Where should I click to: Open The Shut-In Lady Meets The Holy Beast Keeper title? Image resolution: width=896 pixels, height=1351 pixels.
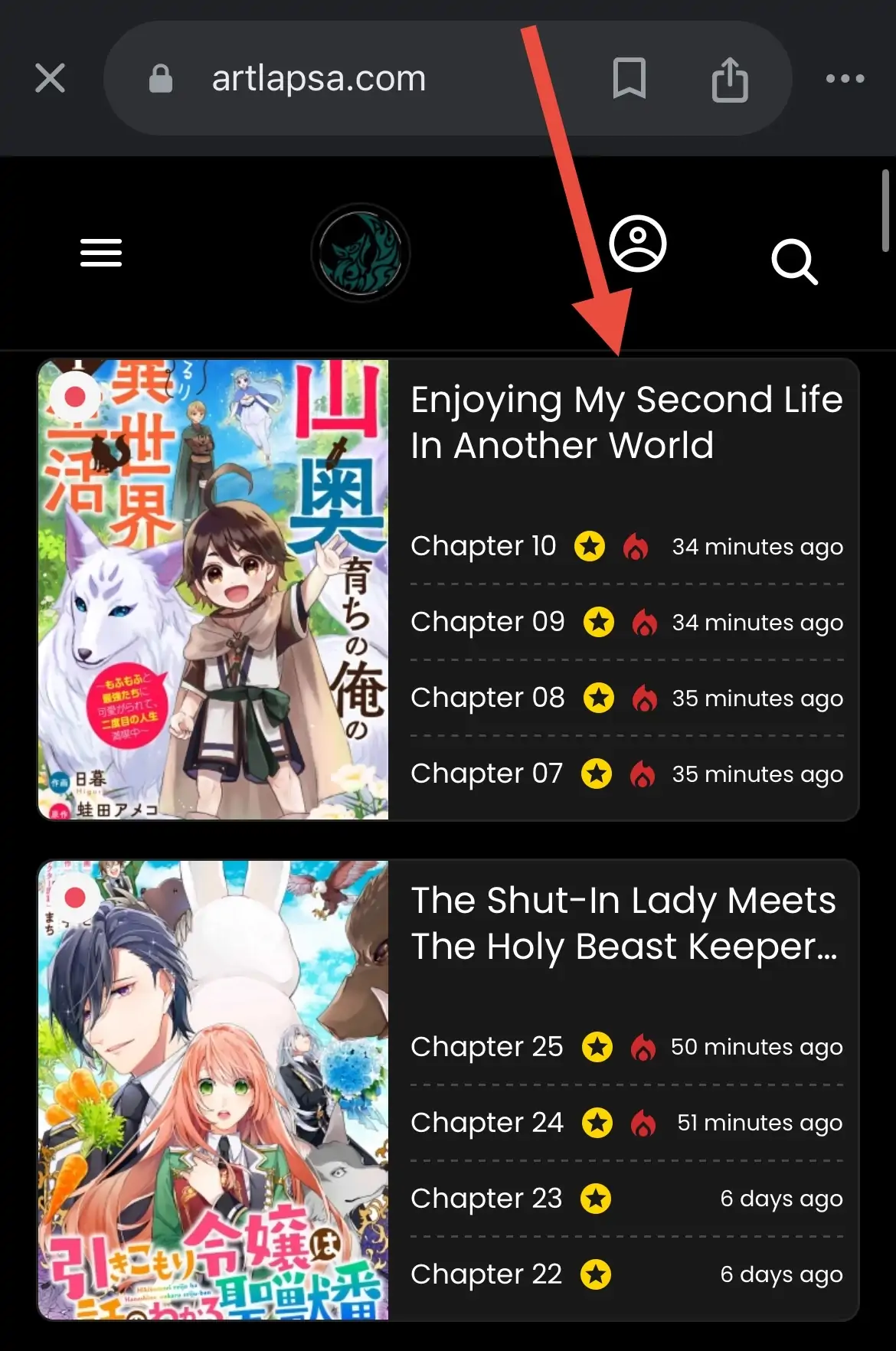click(623, 923)
